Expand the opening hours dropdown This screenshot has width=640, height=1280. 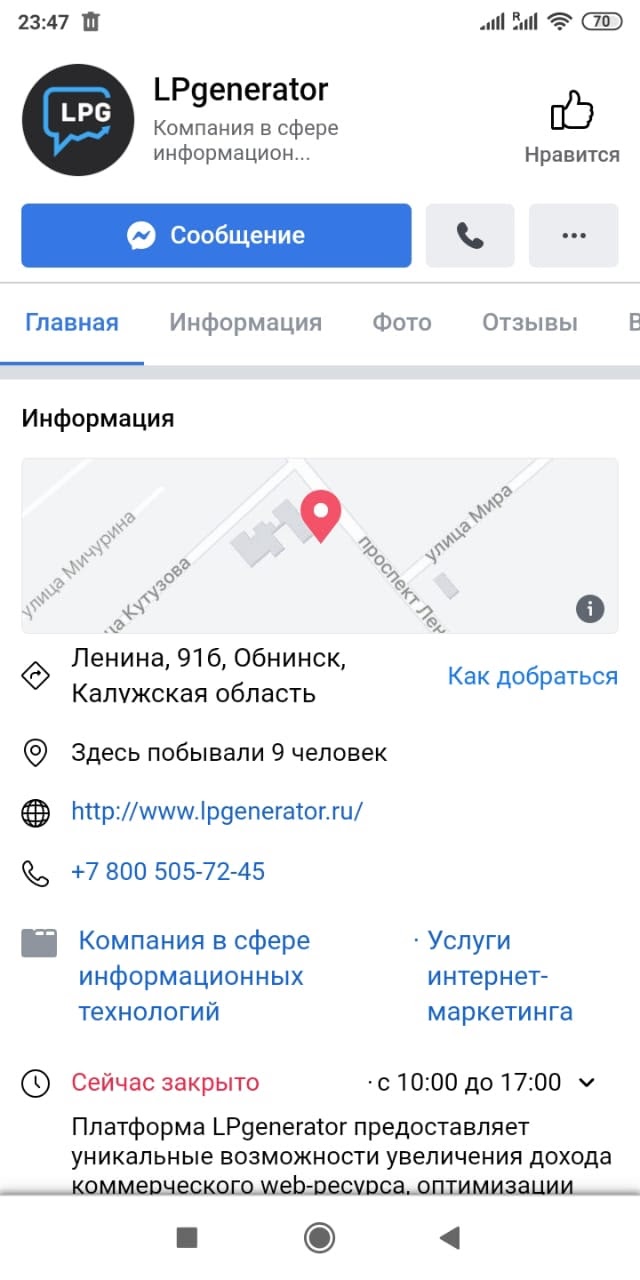point(588,1082)
